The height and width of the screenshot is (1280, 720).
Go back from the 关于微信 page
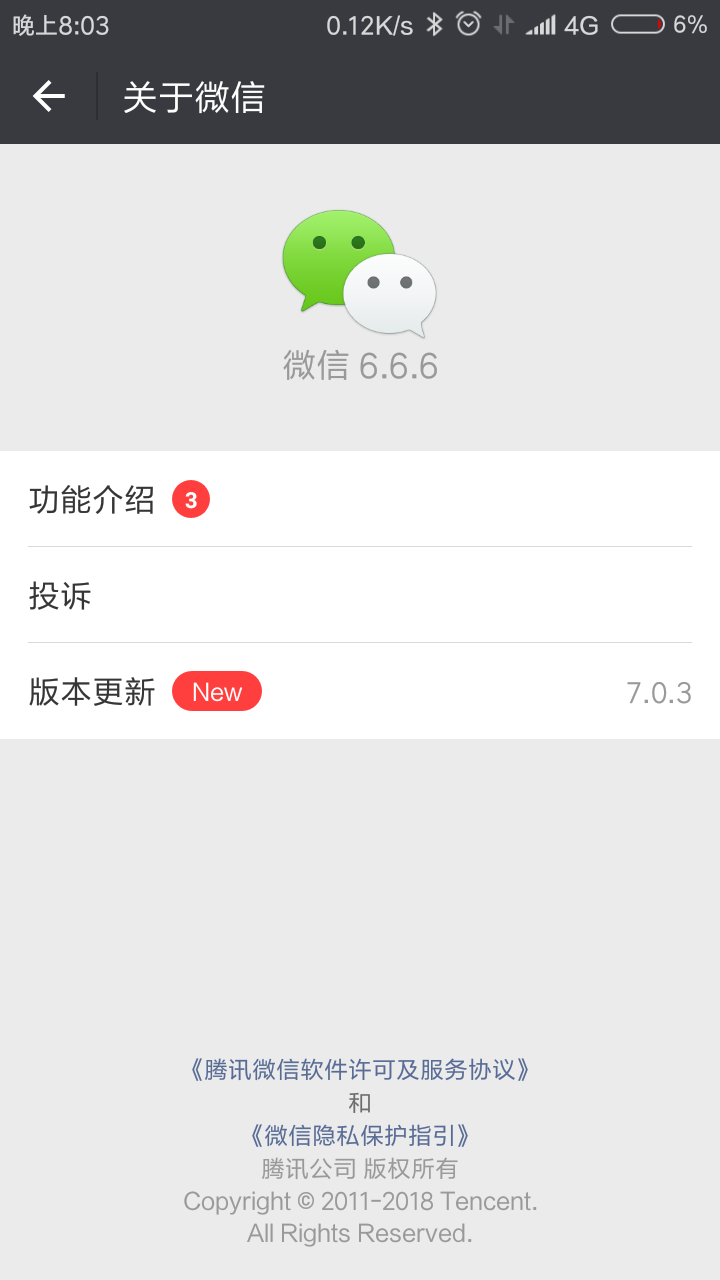(x=48, y=97)
